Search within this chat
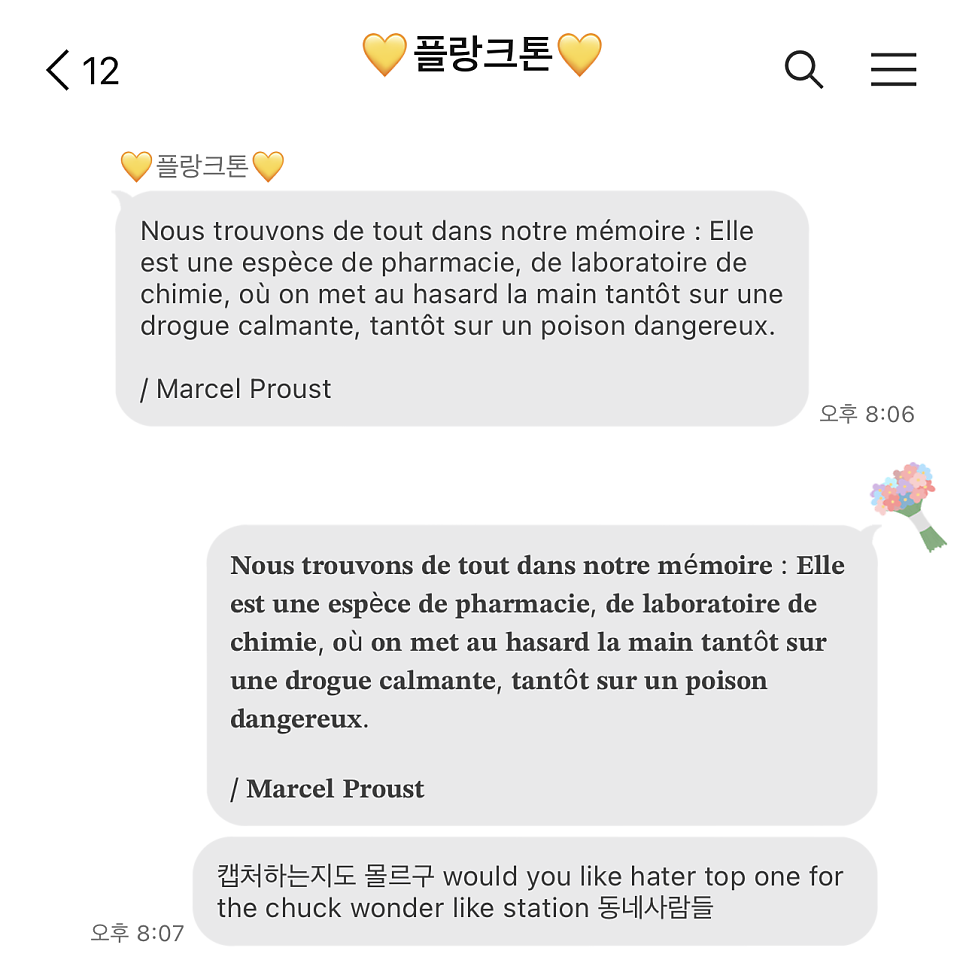Image resolution: width=966 pixels, height=966 pixels. pyautogui.click(x=803, y=69)
